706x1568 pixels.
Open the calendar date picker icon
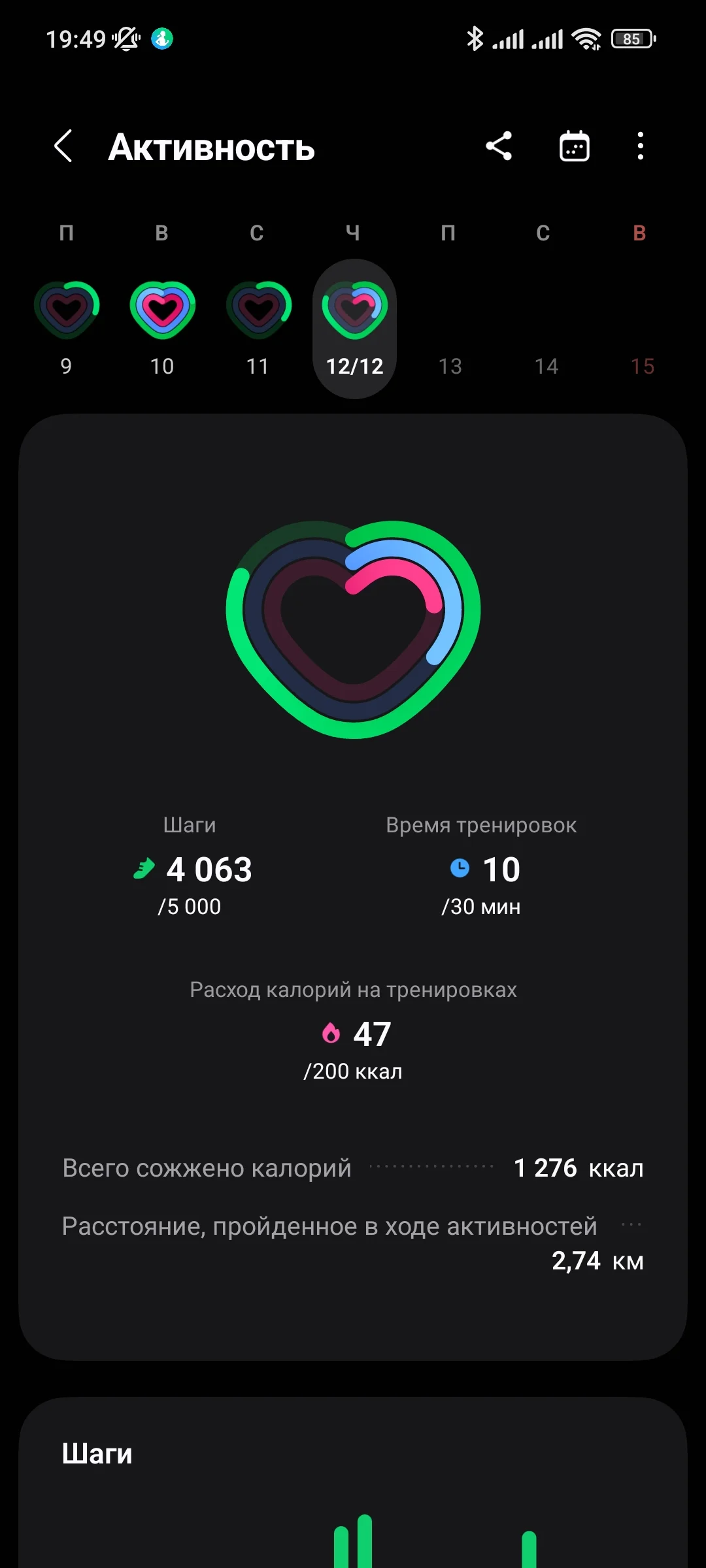click(x=574, y=146)
